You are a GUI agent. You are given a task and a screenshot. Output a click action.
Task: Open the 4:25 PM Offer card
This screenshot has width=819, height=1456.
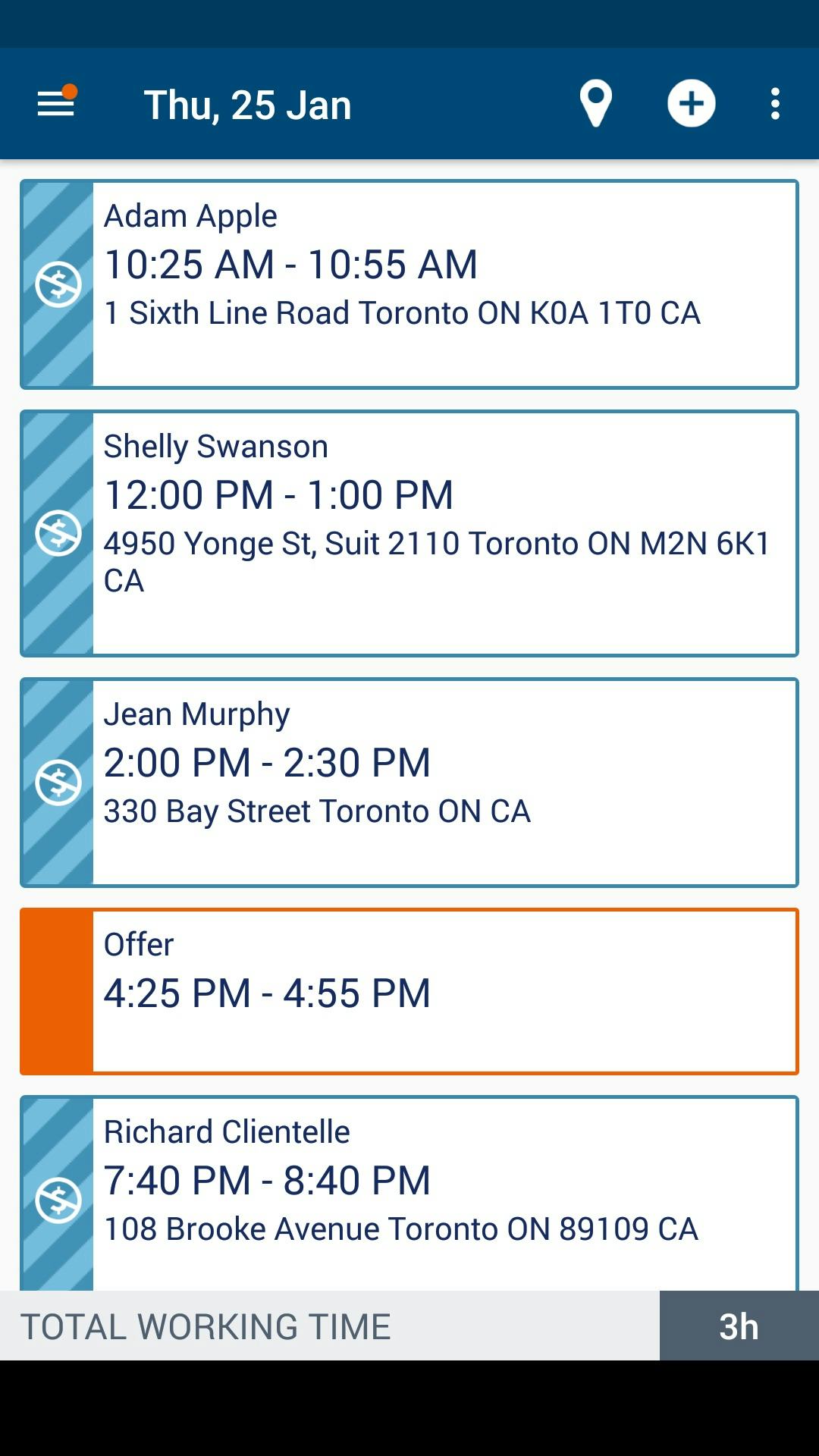coord(409,991)
